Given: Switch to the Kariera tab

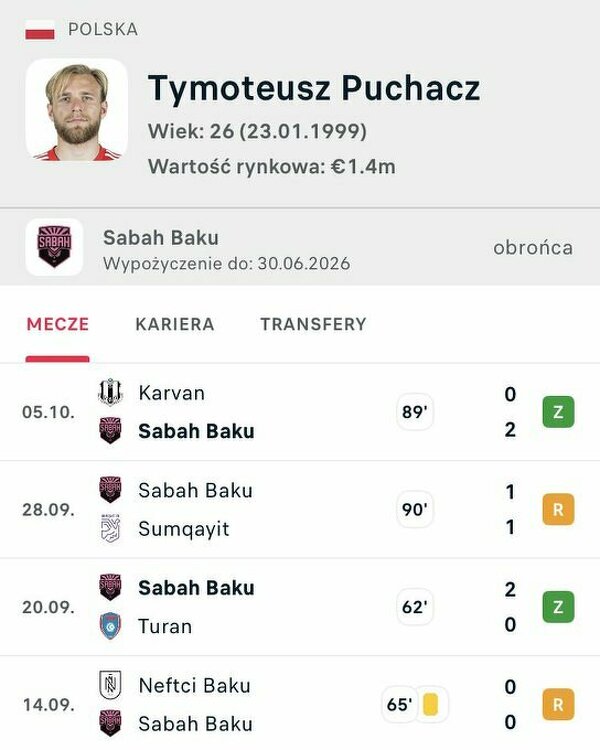Looking at the screenshot, I should (x=175, y=324).
